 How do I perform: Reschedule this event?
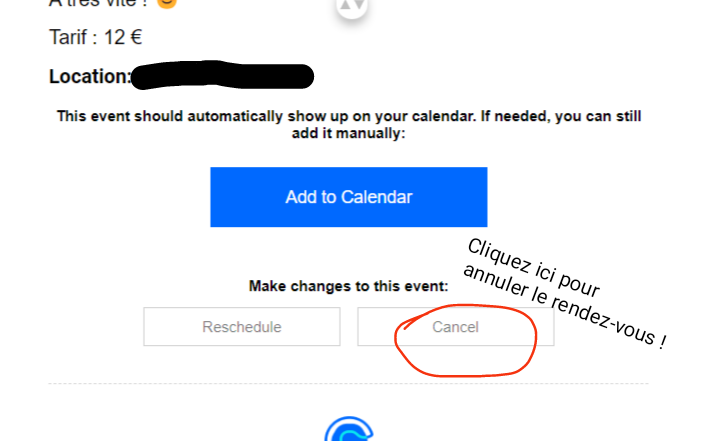tap(242, 327)
